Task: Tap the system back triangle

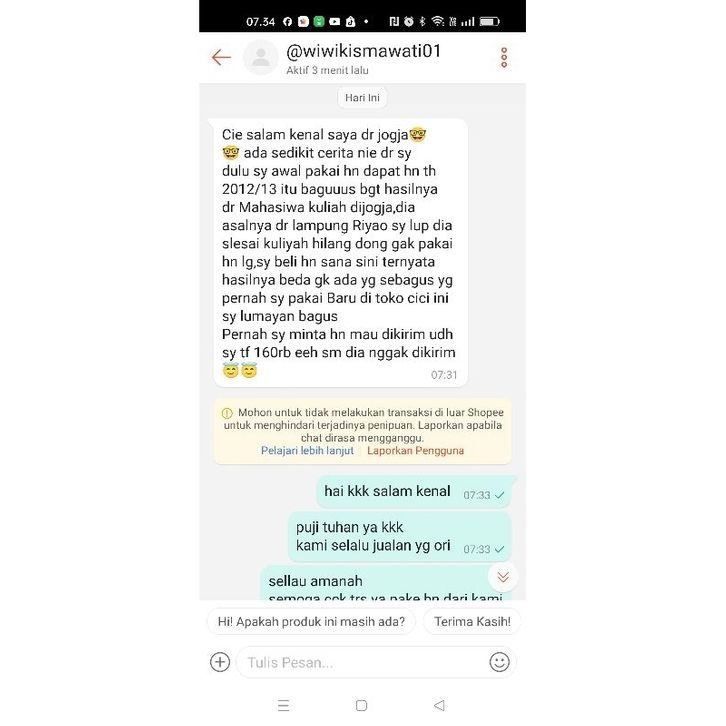Action: [439, 705]
